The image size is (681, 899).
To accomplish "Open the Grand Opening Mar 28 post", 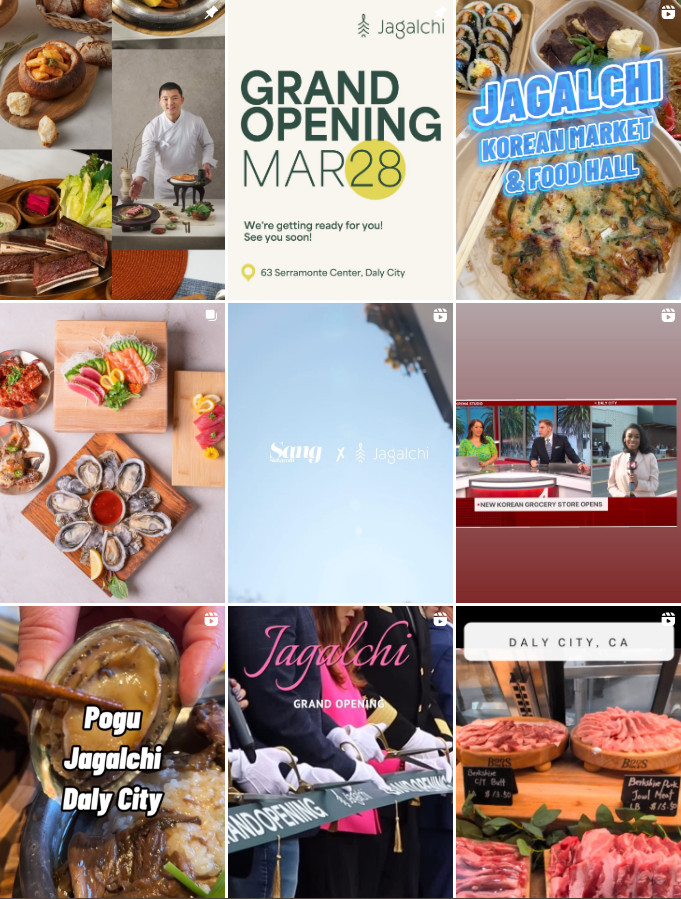I will pos(340,150).
